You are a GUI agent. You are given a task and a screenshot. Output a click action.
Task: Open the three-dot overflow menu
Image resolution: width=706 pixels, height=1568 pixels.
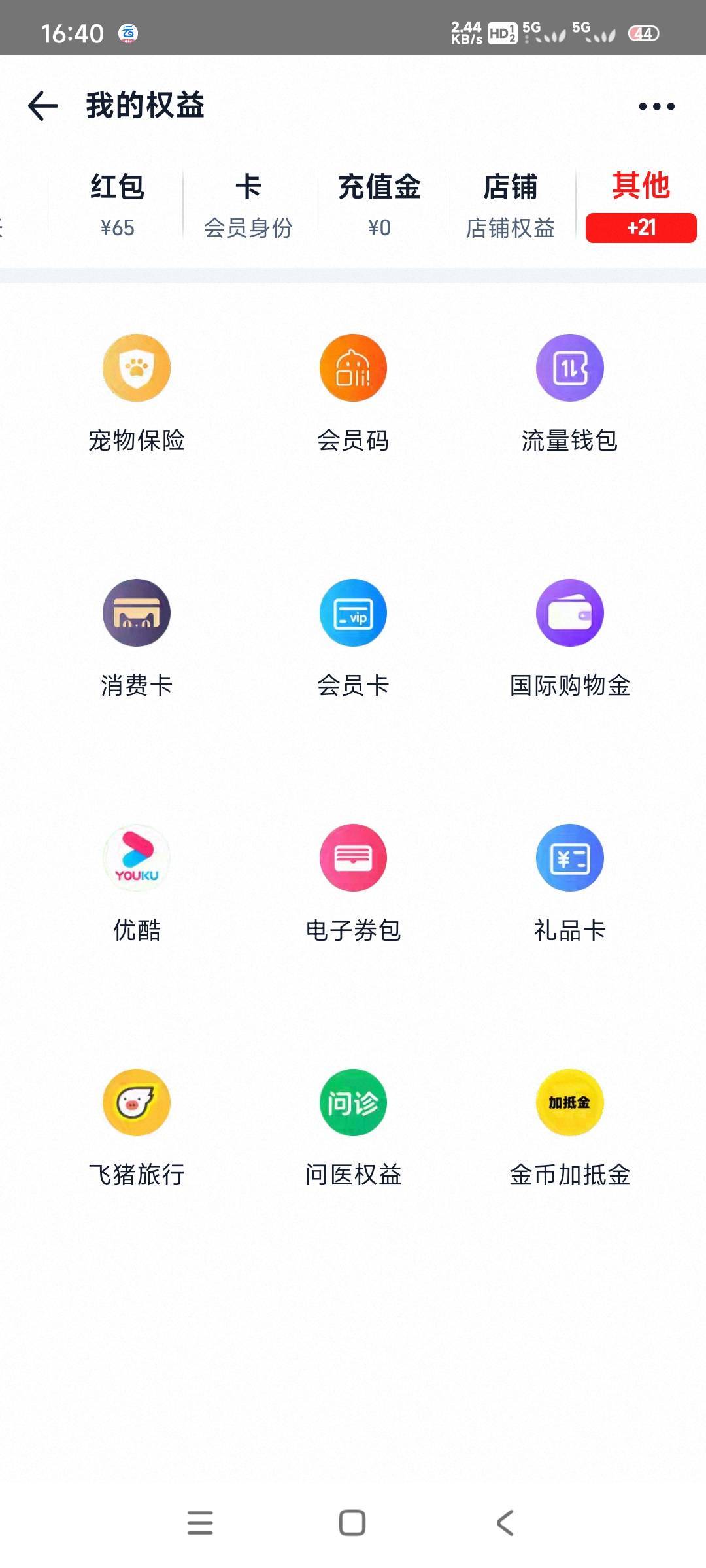pos(656,106)
